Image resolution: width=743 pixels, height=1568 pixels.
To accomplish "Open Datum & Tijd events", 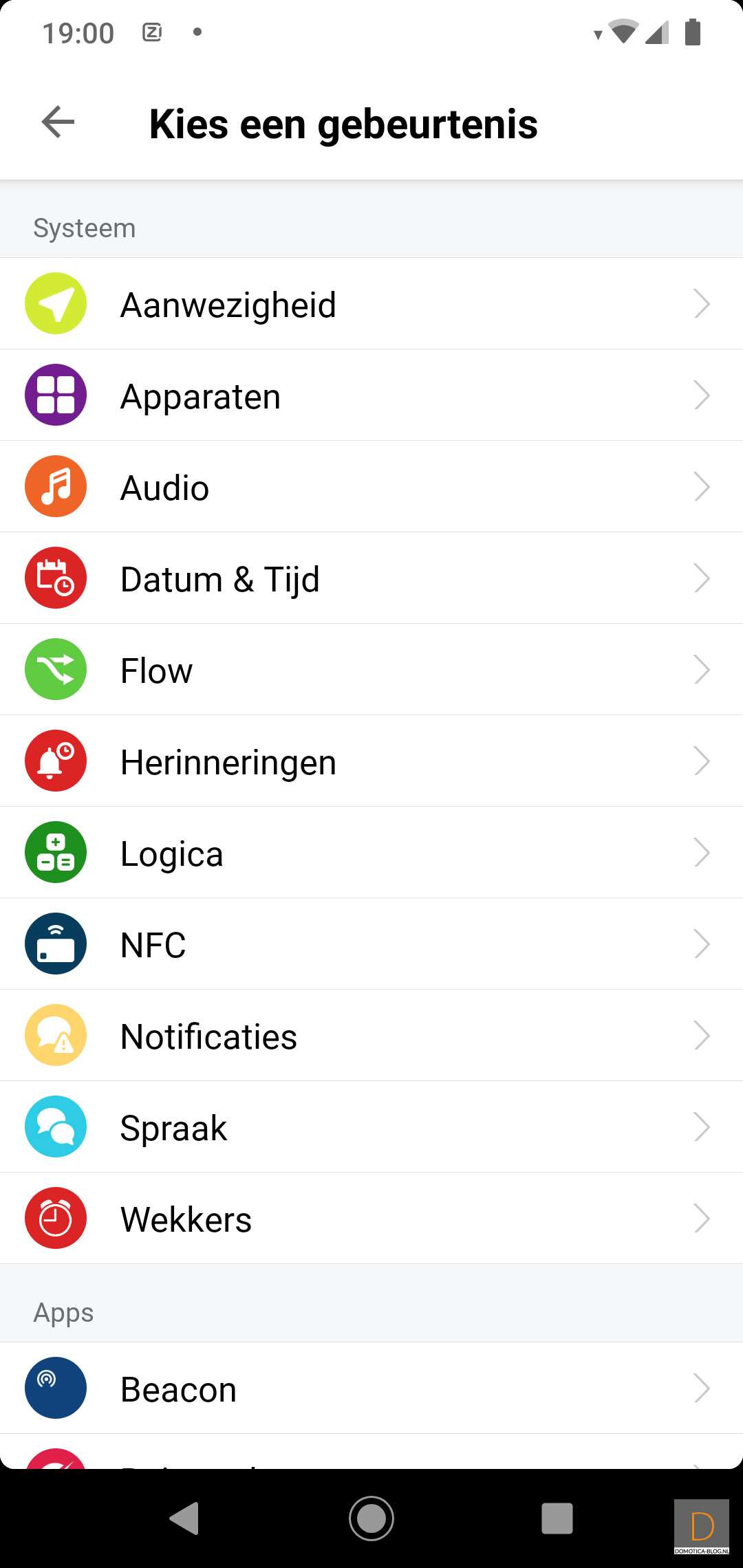I will tap(371, 578).
